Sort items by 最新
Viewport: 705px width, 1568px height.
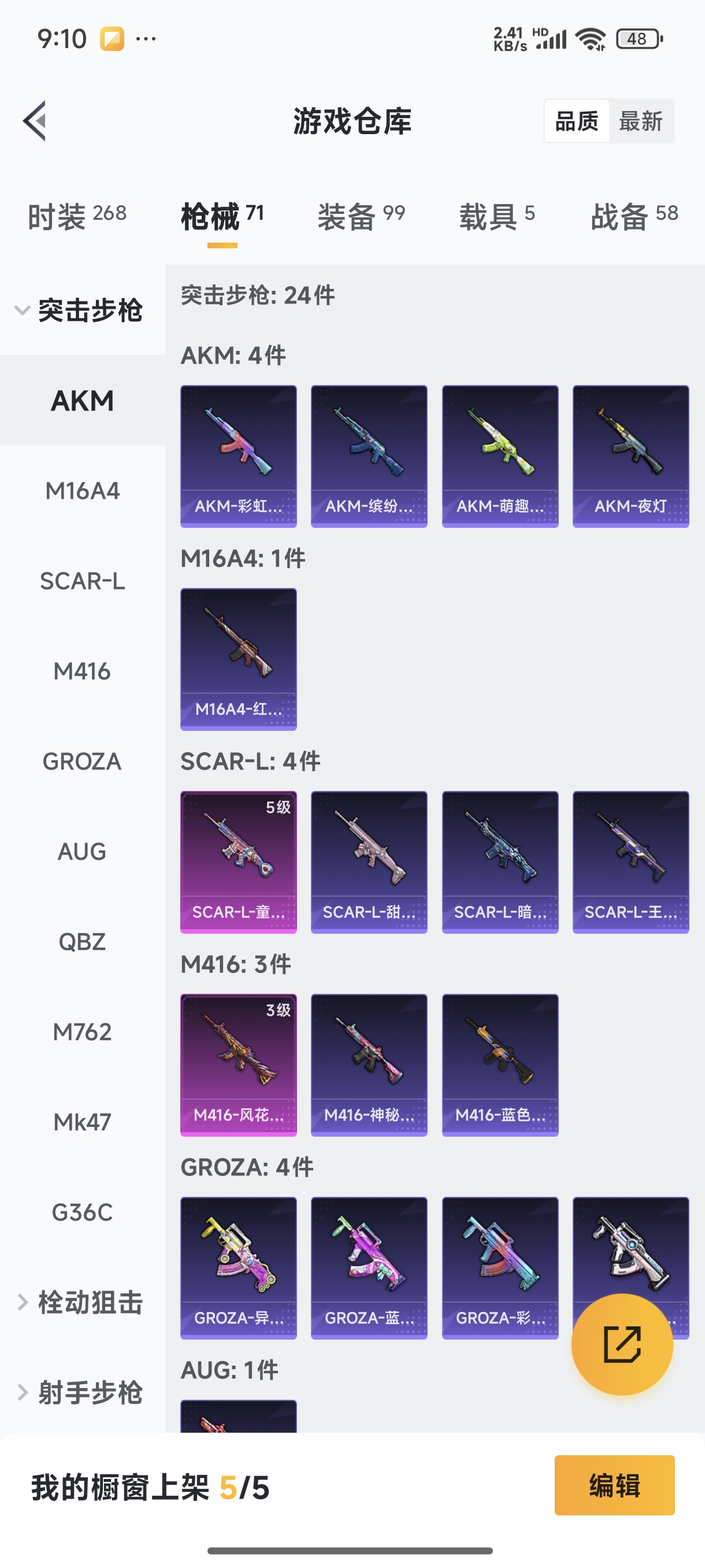tap(640, 121)
